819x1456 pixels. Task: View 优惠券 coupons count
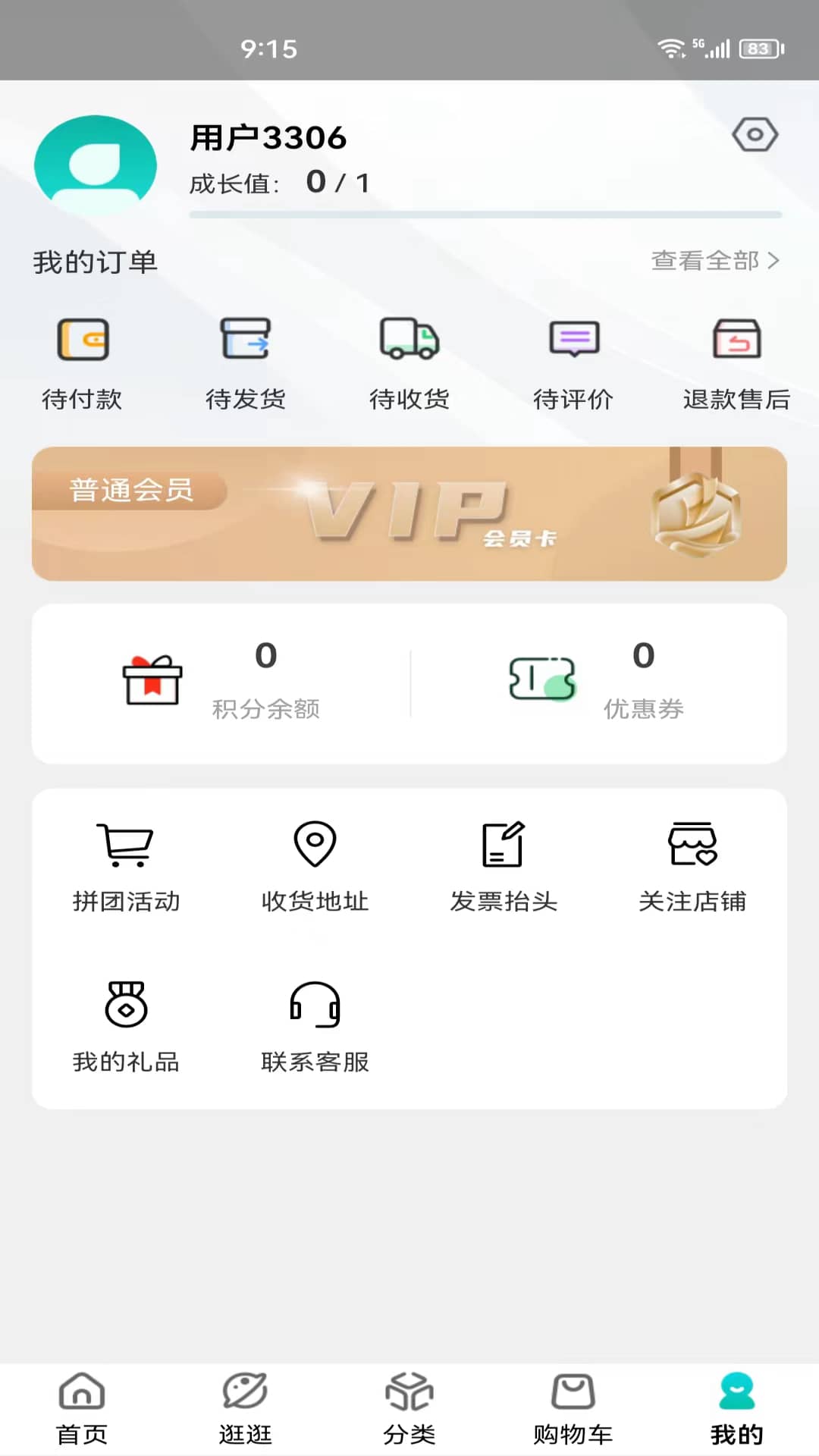tap(599, 681)
